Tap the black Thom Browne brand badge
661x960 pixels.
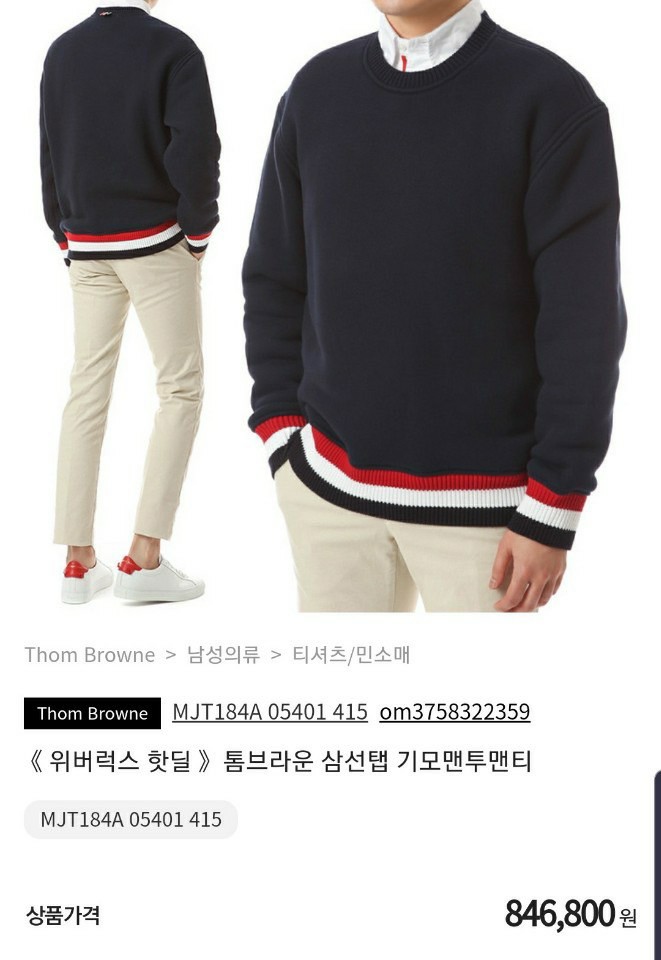click(92, 713)
